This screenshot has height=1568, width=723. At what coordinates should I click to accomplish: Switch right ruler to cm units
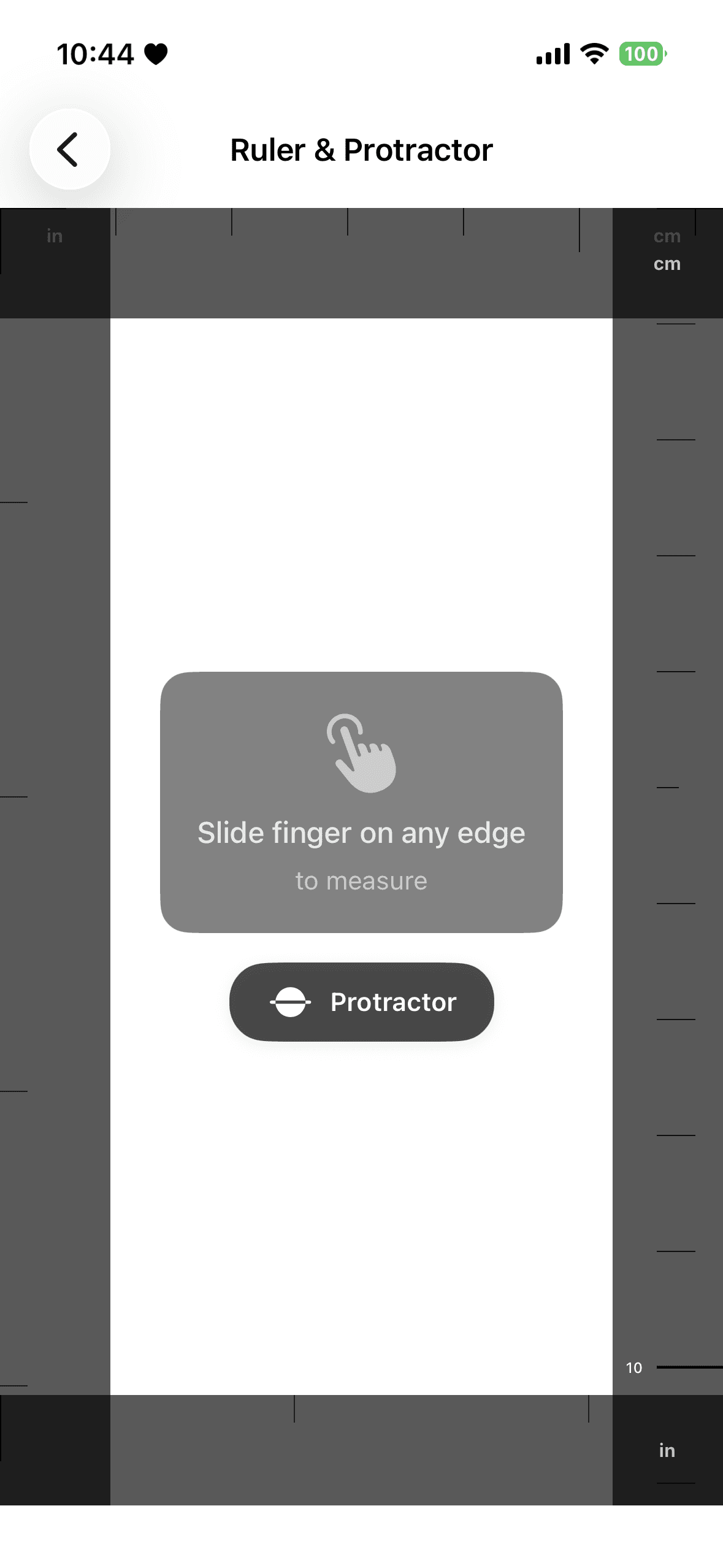(x=666, y=236)
